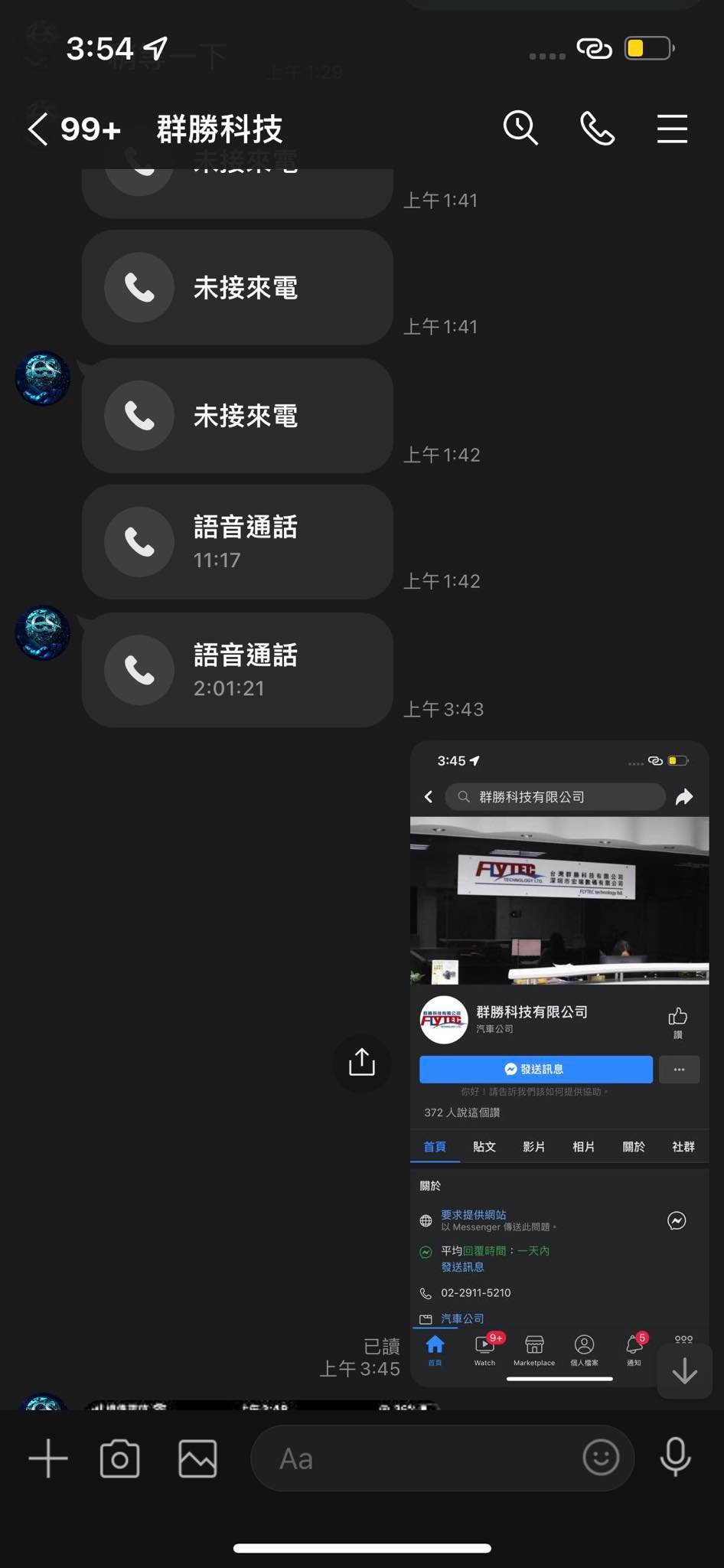Search messages in this chat
Image resolution: width=724 pixels, height=1568 pixels.
[520, 128]
